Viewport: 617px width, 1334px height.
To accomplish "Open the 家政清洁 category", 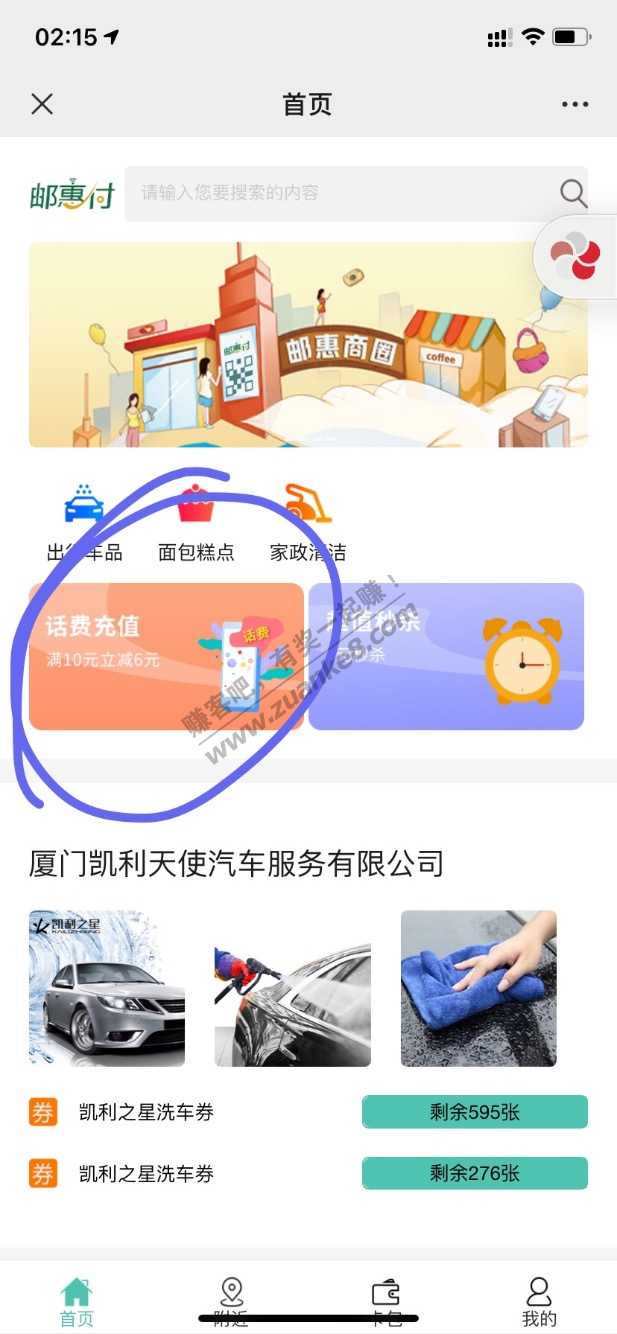I will 308,522.
